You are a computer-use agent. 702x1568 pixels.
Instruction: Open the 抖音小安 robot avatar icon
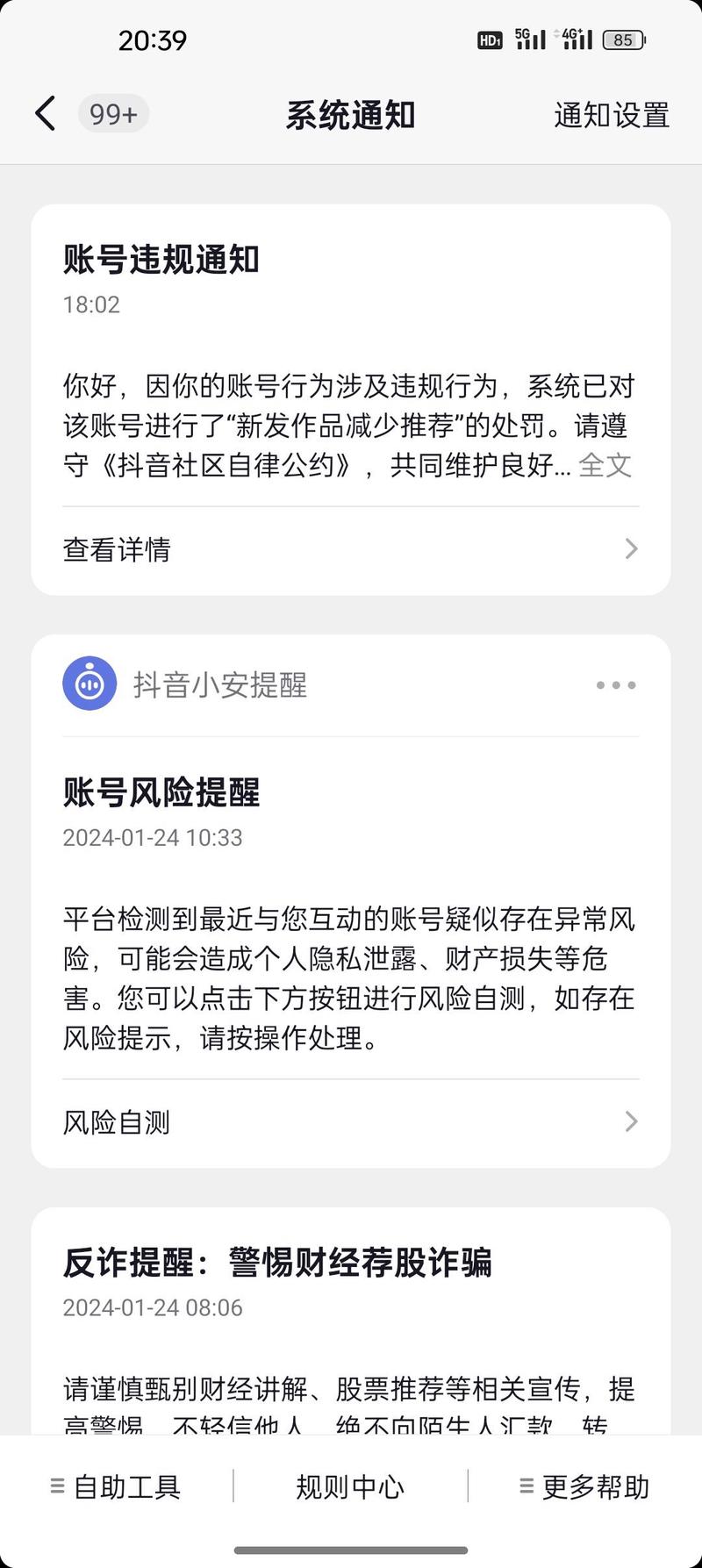click(x=89, y=683)
